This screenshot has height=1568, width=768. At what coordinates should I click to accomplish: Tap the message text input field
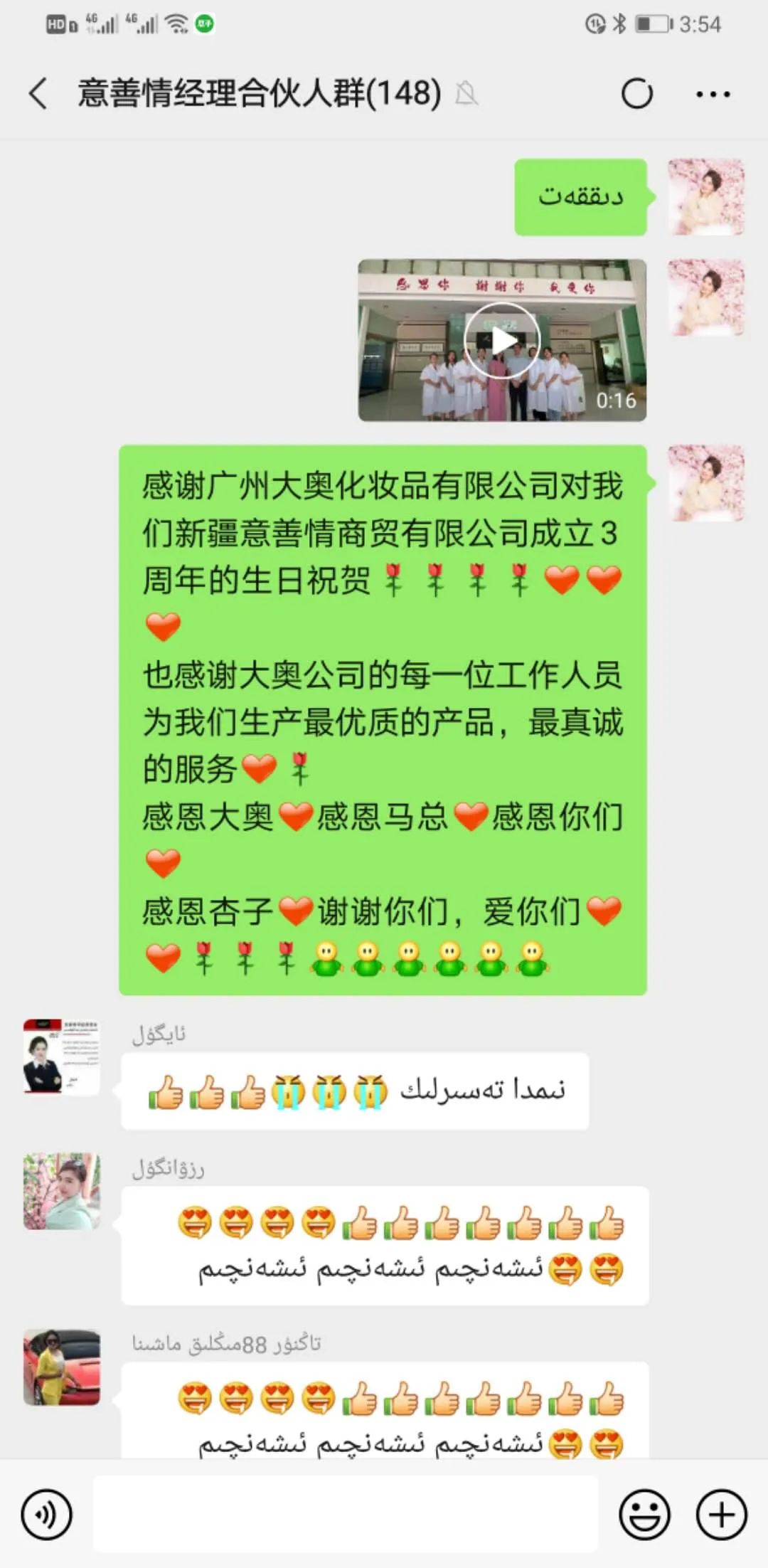coord(345,1515)
